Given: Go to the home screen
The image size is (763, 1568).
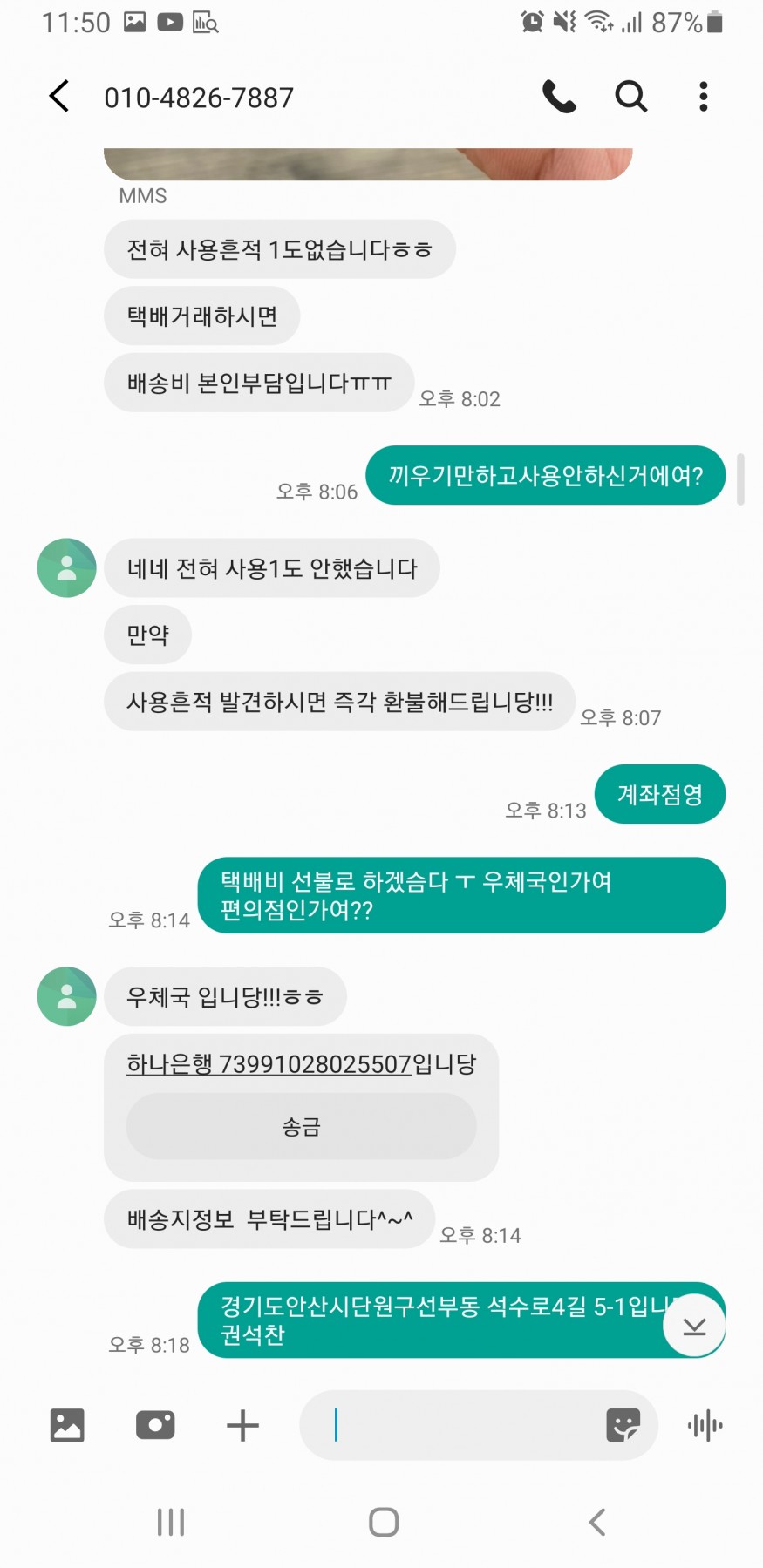Looking at the screenshot, I should point(384,1522).
